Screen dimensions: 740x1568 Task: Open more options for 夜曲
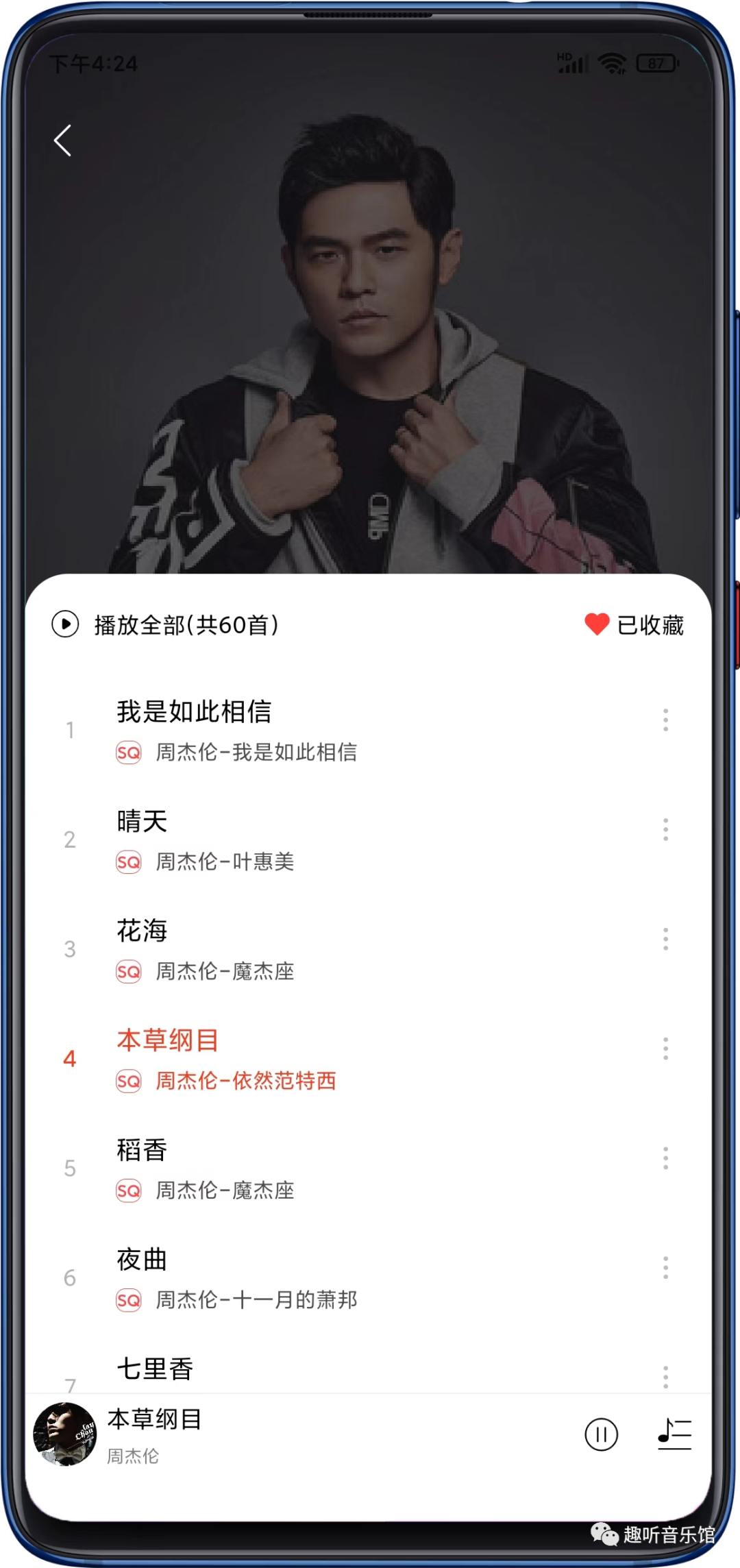665,1268
